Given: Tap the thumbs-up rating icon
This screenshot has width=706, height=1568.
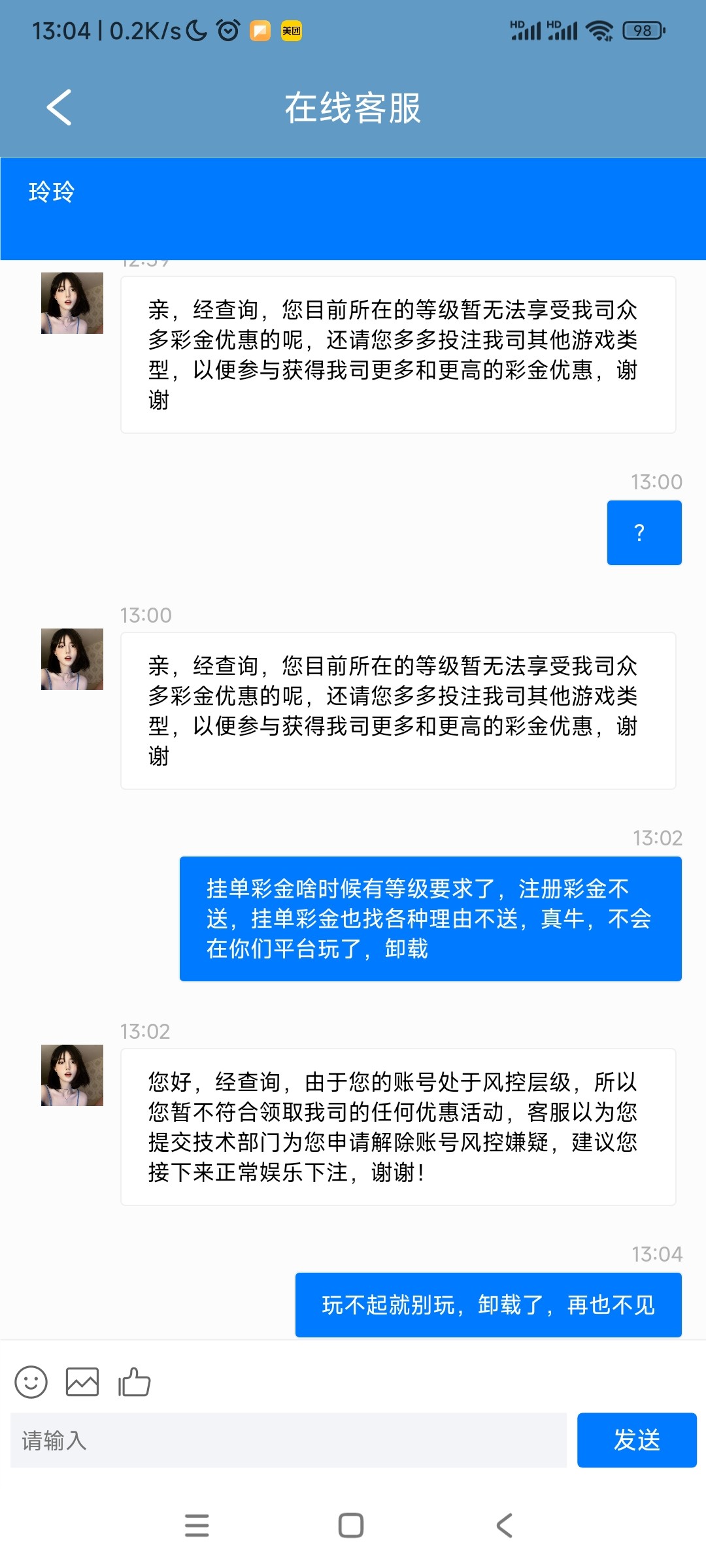Looking at the screenshot, I should [x=134, y=1382].
